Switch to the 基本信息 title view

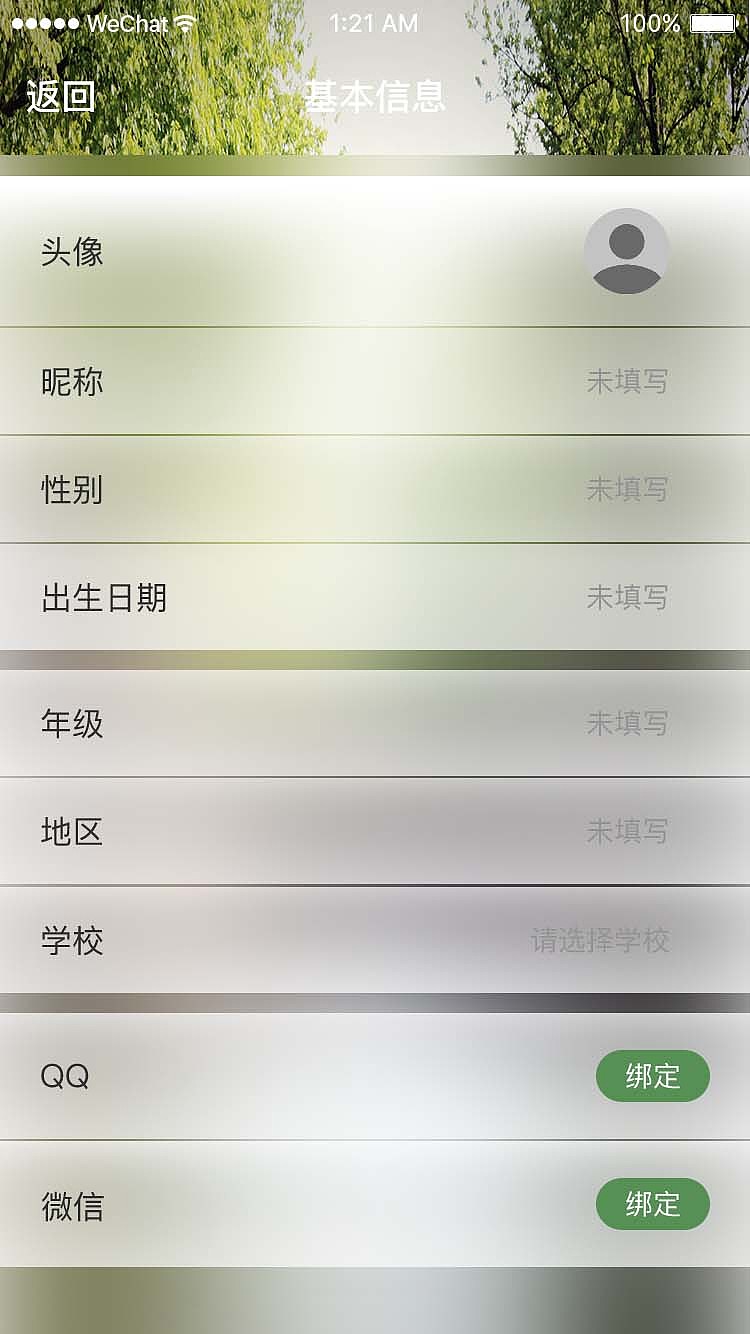click(x=375, y=99)
